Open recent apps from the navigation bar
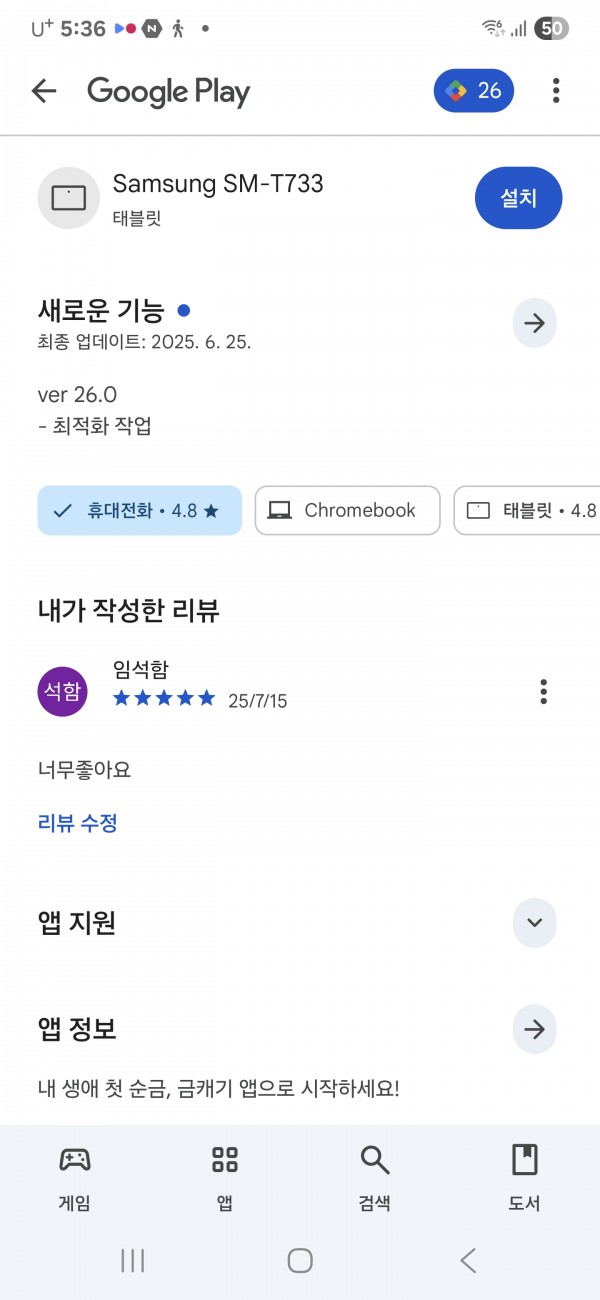Screen dimensions: 600x1300 [x=133, y=1260]
